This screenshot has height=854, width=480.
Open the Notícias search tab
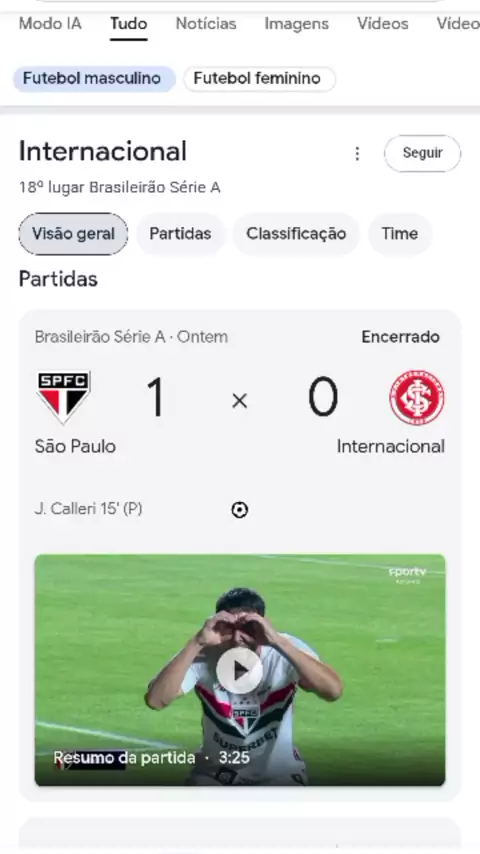pos(206,23)
